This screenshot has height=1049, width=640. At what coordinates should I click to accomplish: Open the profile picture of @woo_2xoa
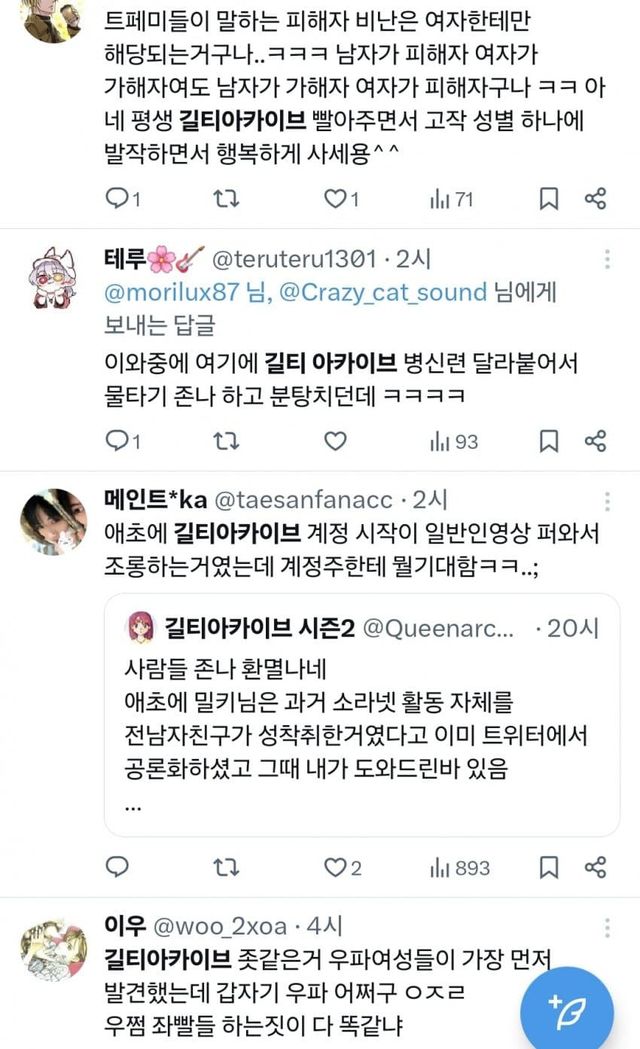pyautogui.click(x=54, y=950)
